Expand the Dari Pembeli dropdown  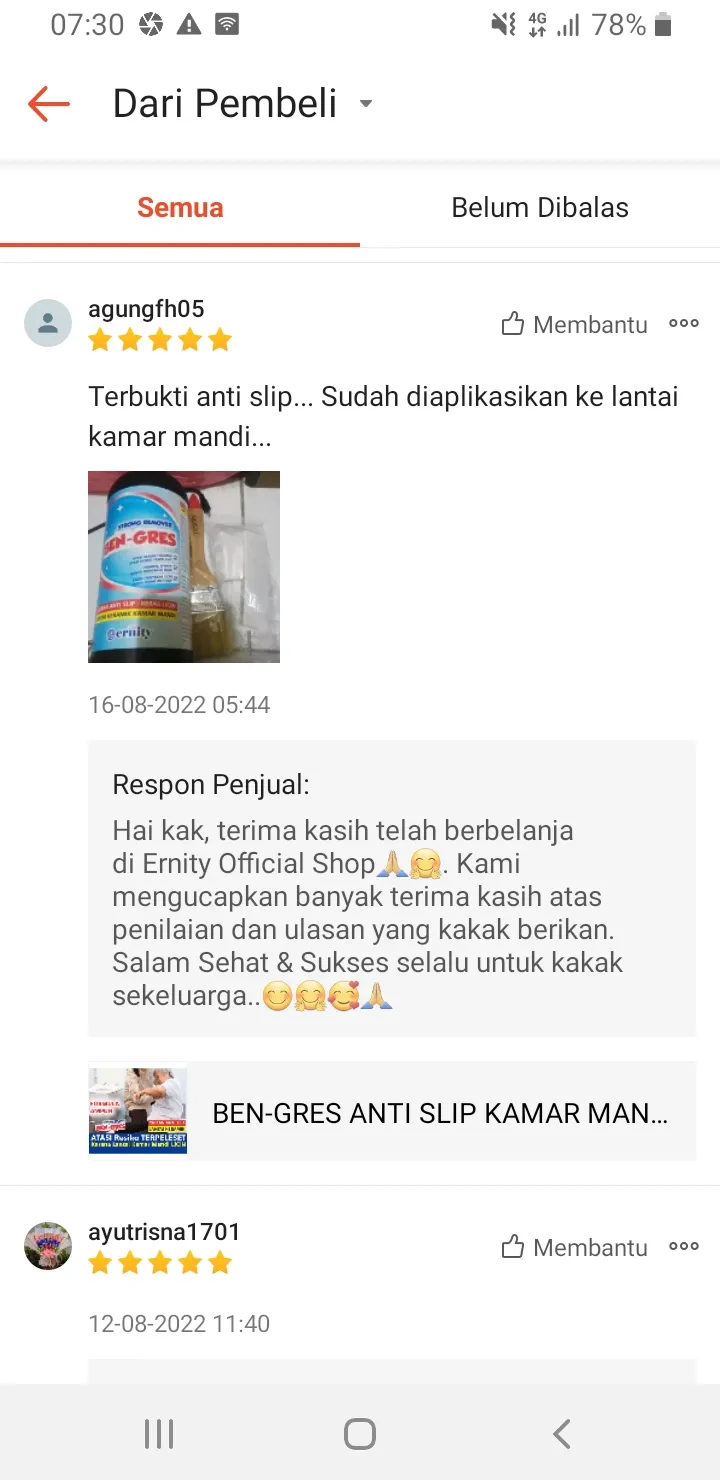[x=365, y=104]
